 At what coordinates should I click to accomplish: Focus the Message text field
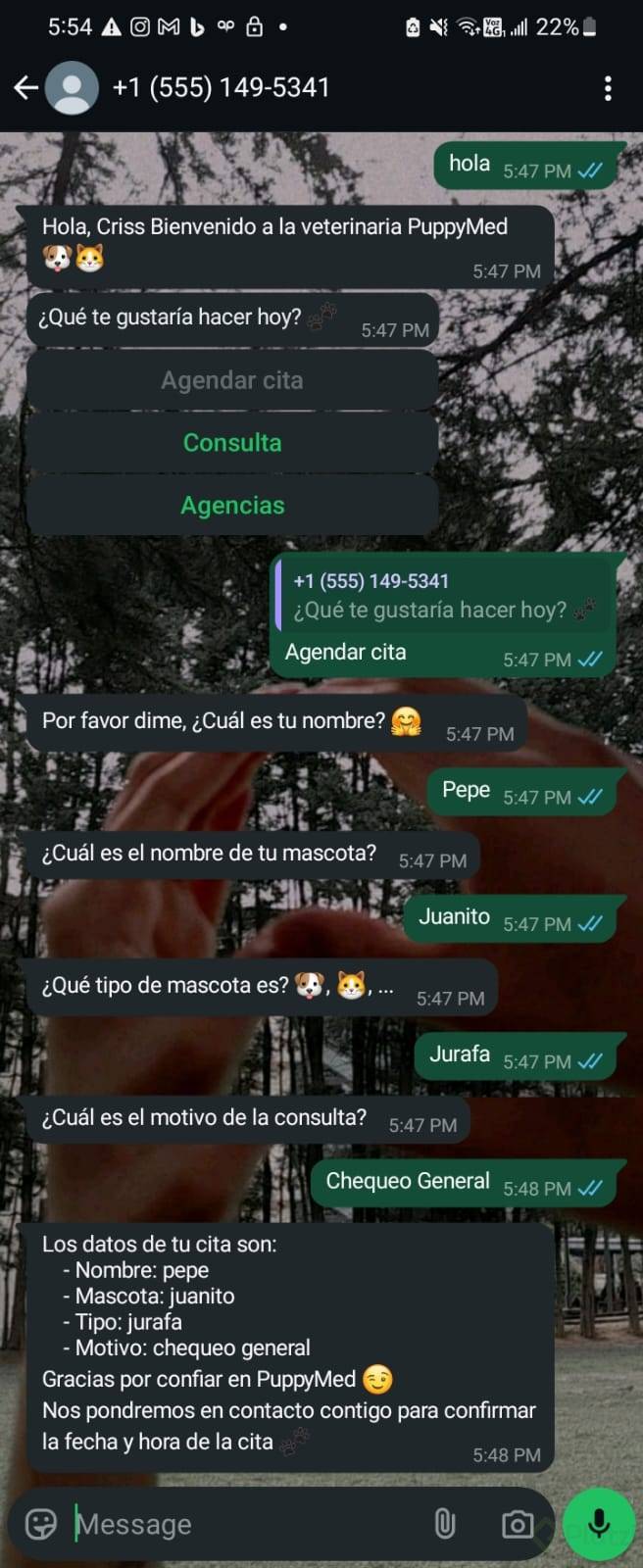pyautogui.click(x=245, y=1524)
